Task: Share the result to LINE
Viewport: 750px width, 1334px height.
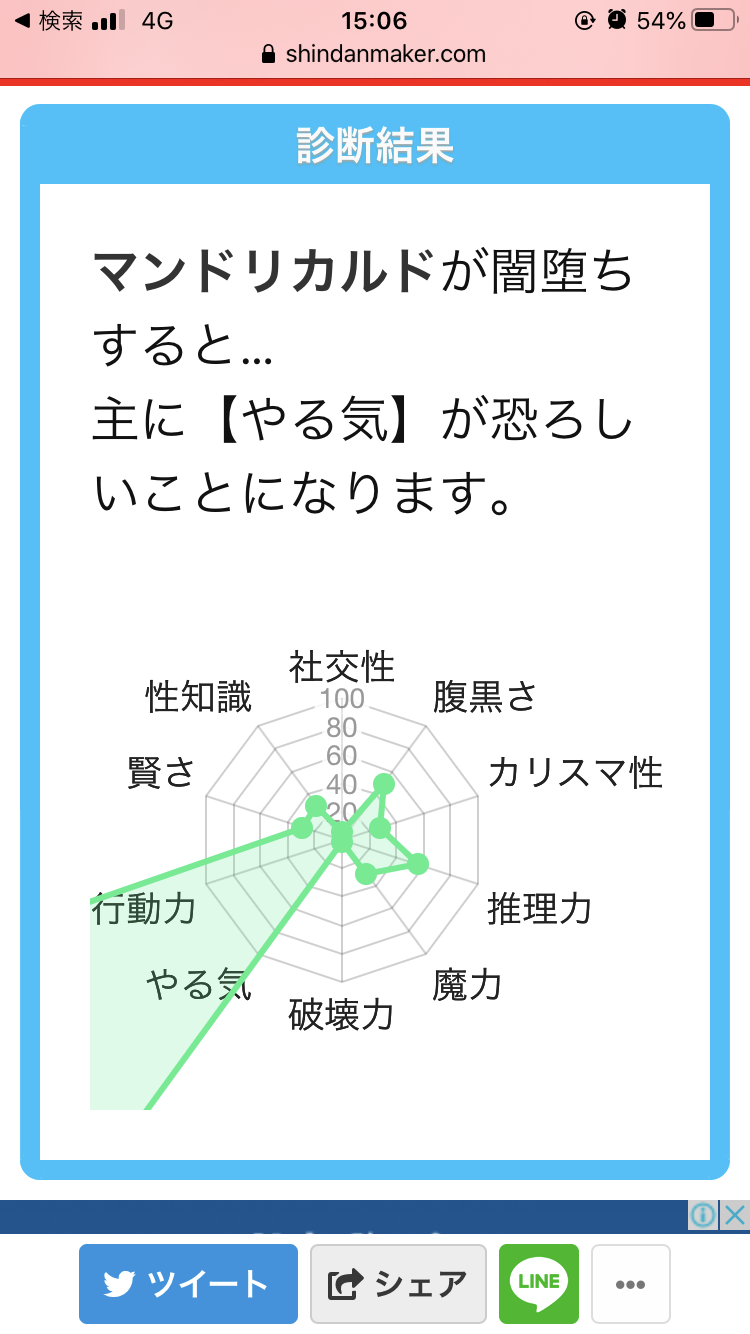Action: click(539, 1283)
